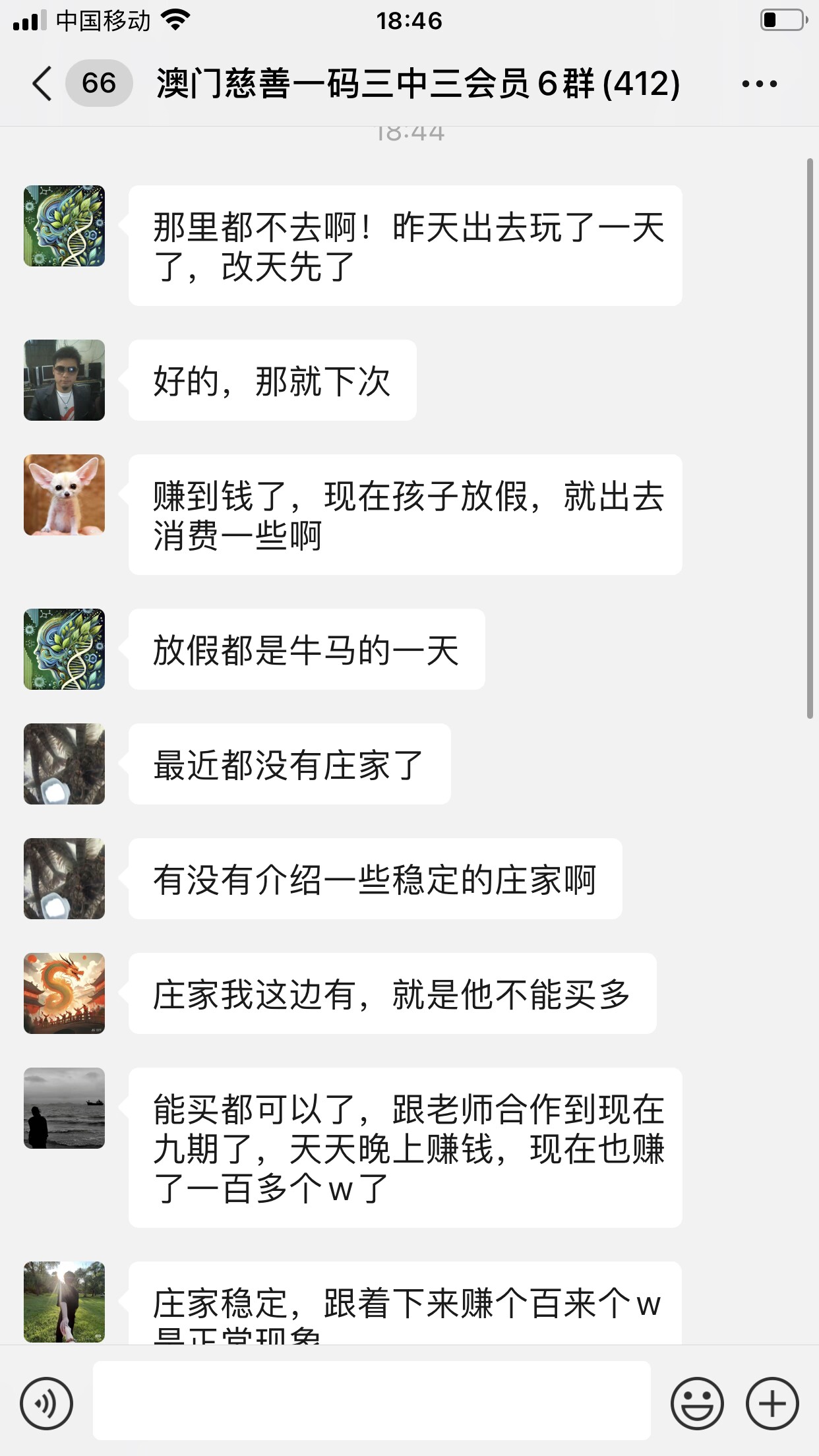The height and width of the screenshot is (1456, 819).
Task: Open the fennec fox avatar's profile
Action: (64, 495)
